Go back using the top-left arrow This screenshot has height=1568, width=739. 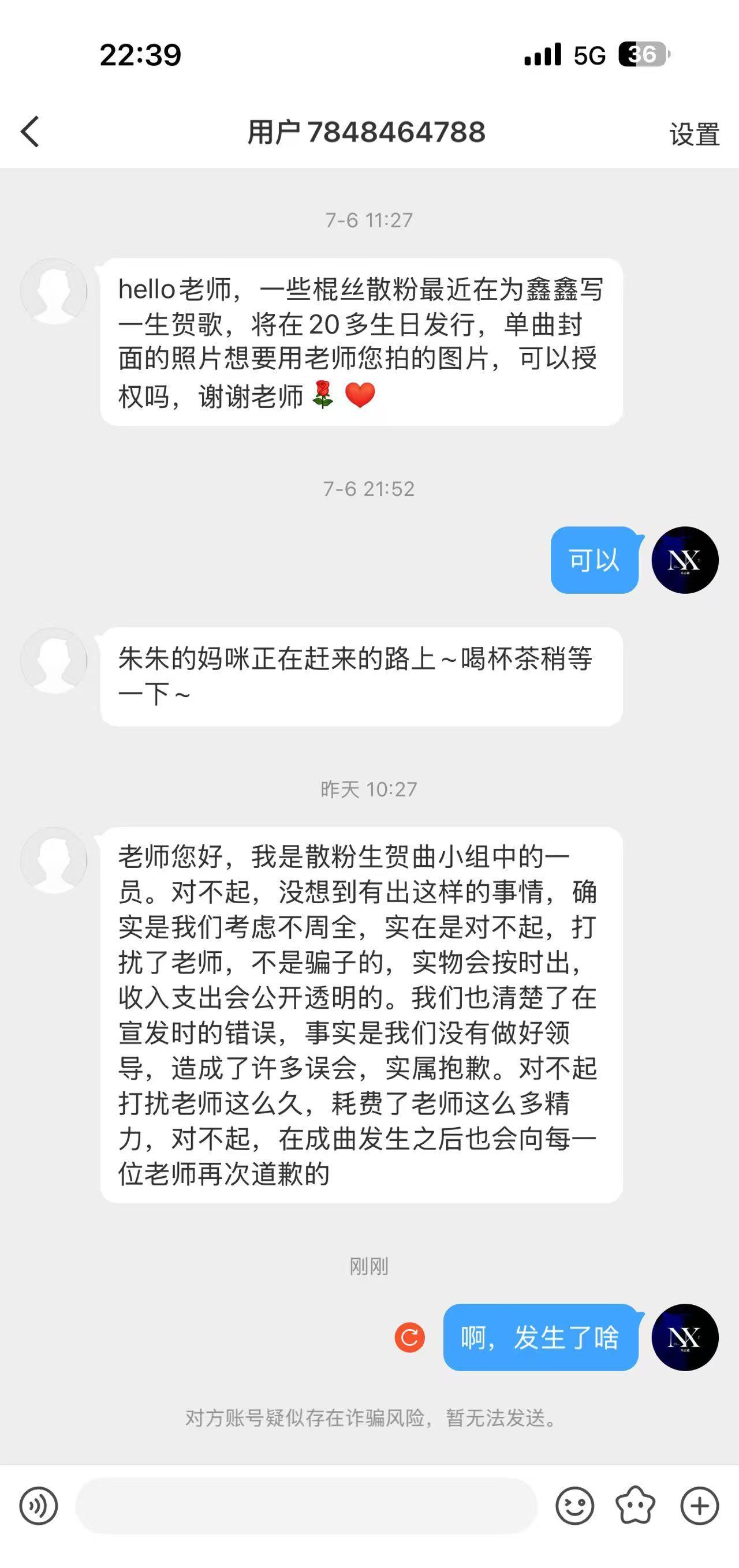tap(30, 132)
